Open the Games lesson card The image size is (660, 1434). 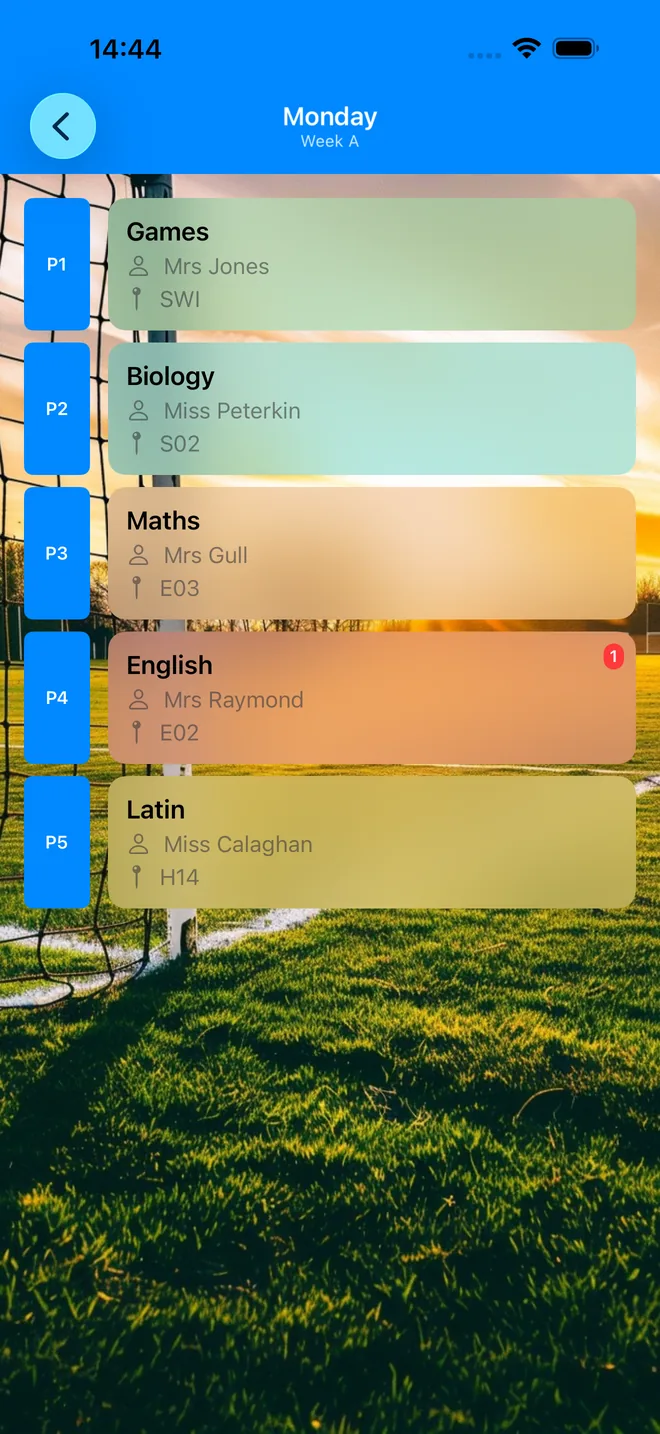tap(372, 264)
